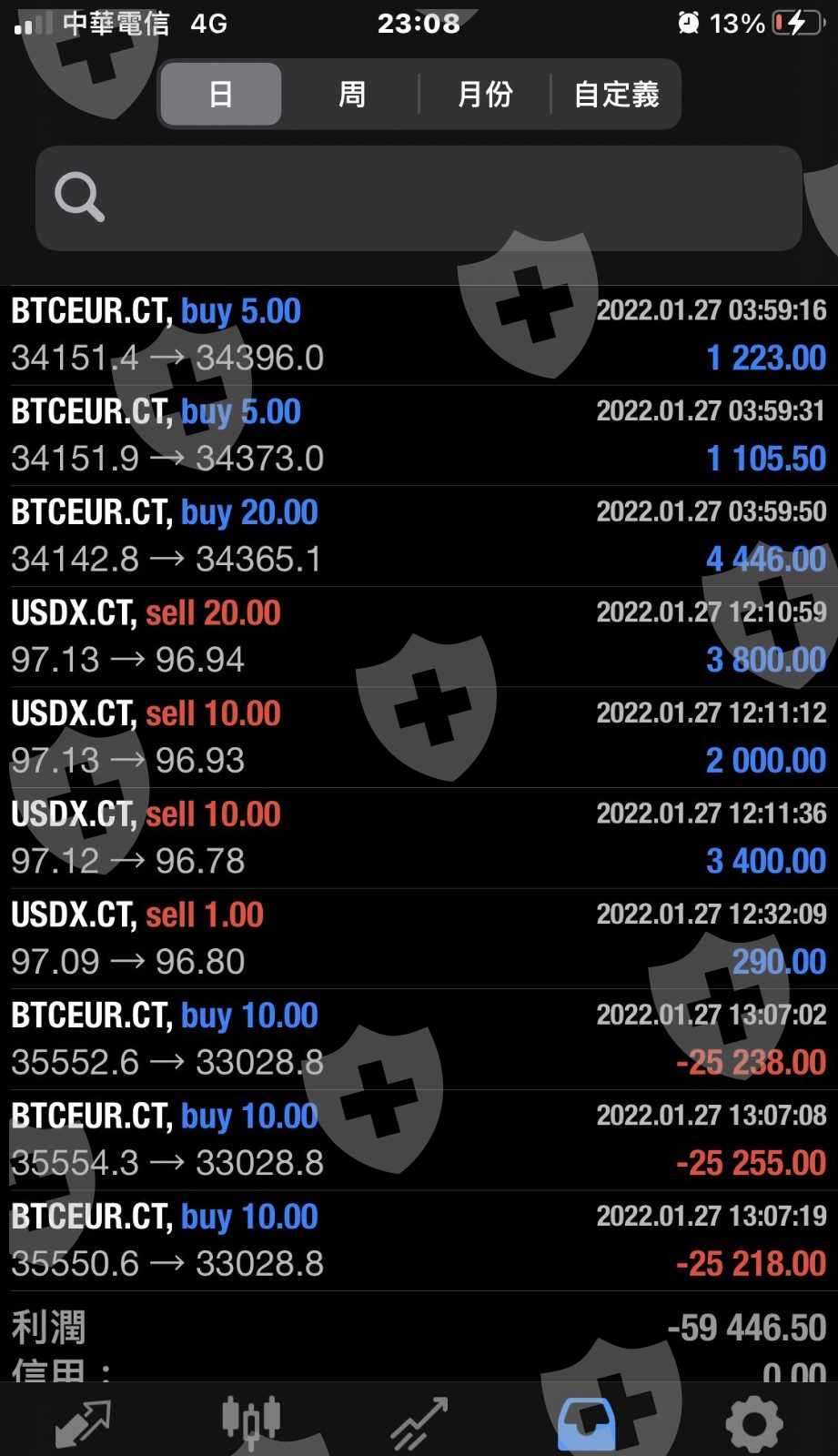The image size is (838, 1456).
Task: Switch to the 周 period tab
Action: pos(351,94)
